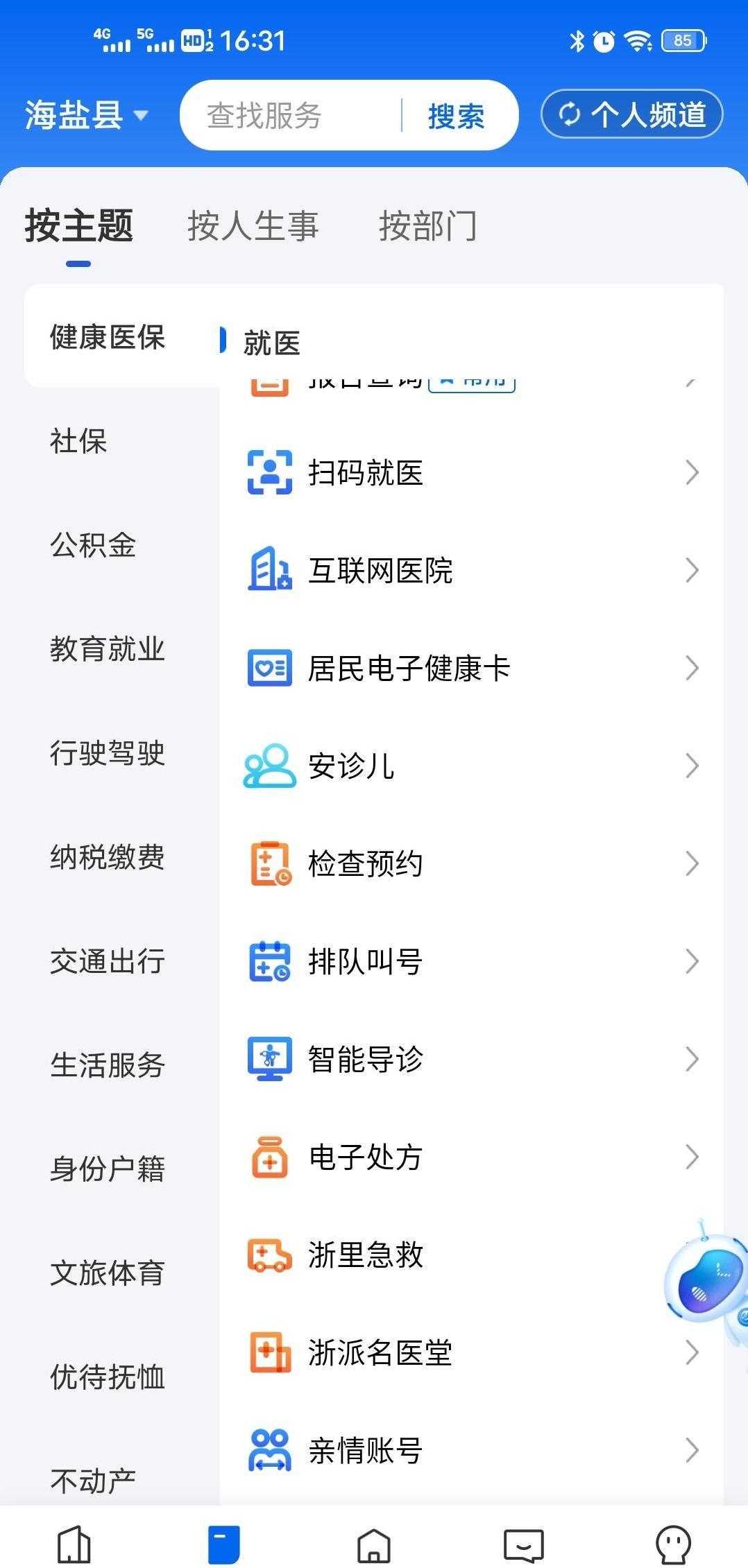Open the messages icon in bottom bar
This screenshot has height=1568, width=748.
524,1545
